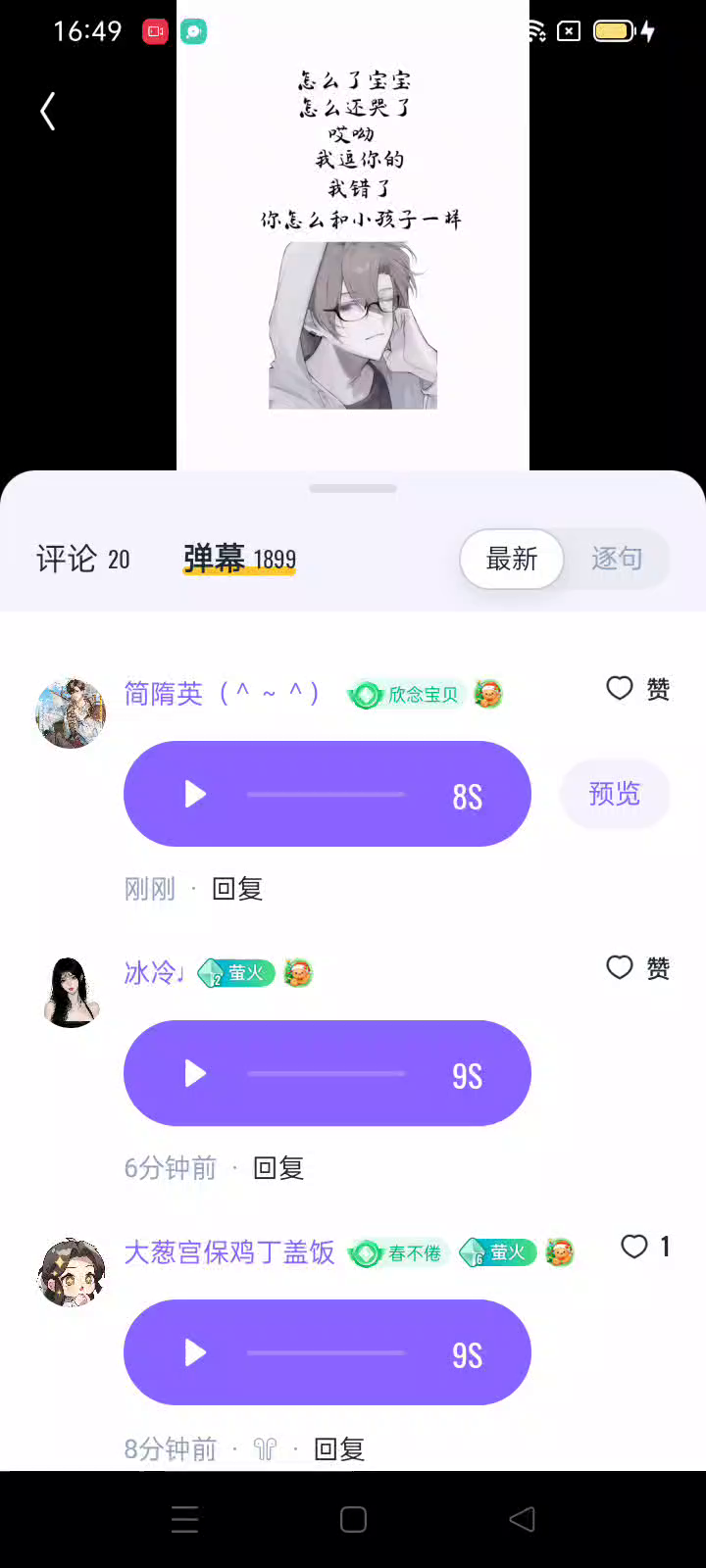This screenshot has width=706, height=1568.
Task: Tap the 预览 button
Action: [614, 794]
